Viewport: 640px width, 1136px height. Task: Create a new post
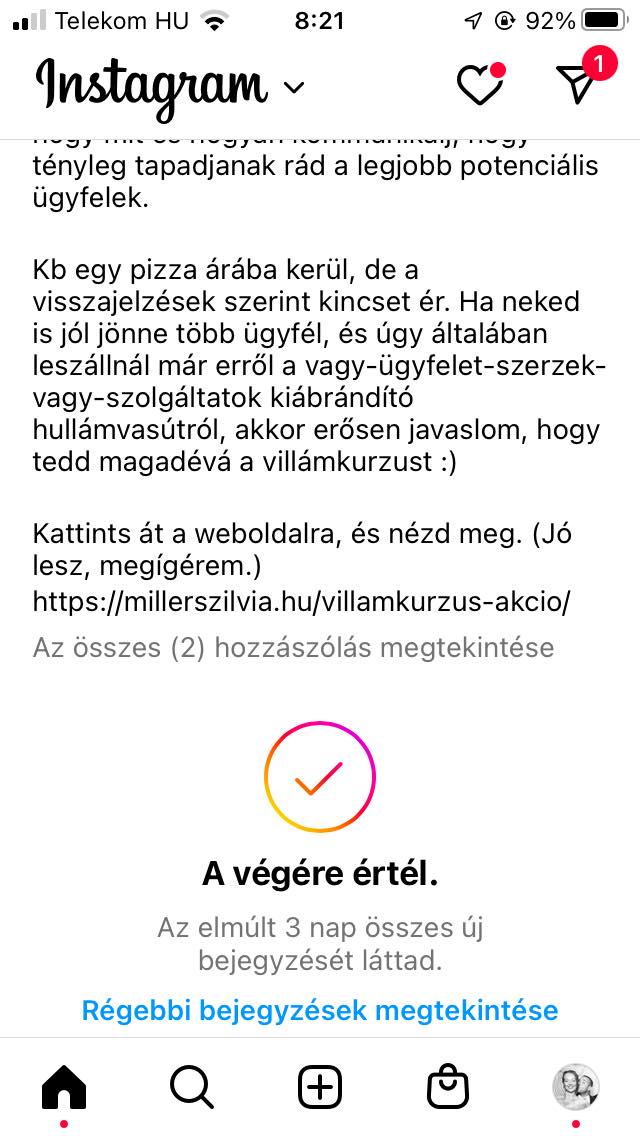[x=320, y=1085]
